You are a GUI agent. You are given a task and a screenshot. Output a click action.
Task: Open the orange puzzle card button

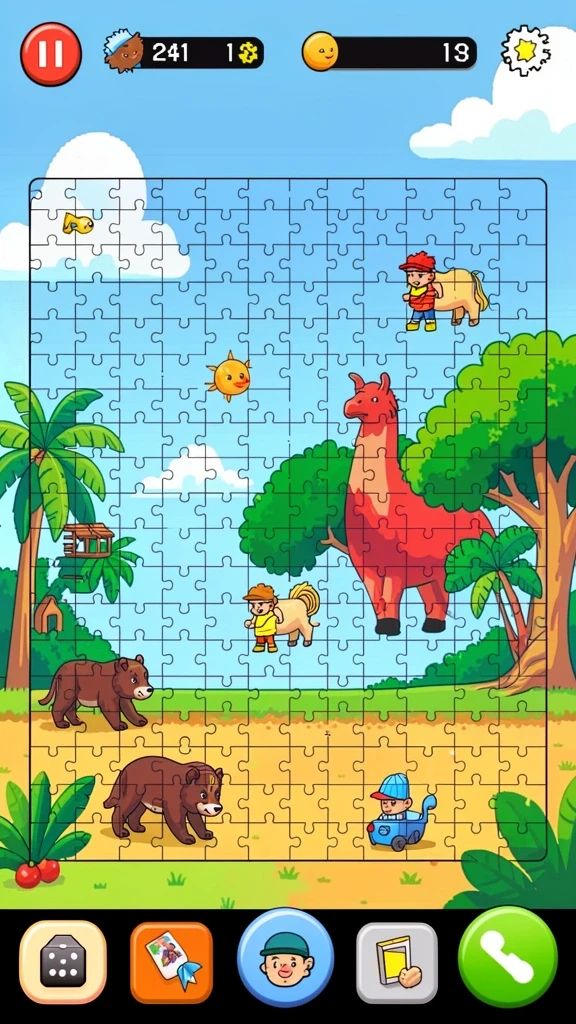point(171,963)
